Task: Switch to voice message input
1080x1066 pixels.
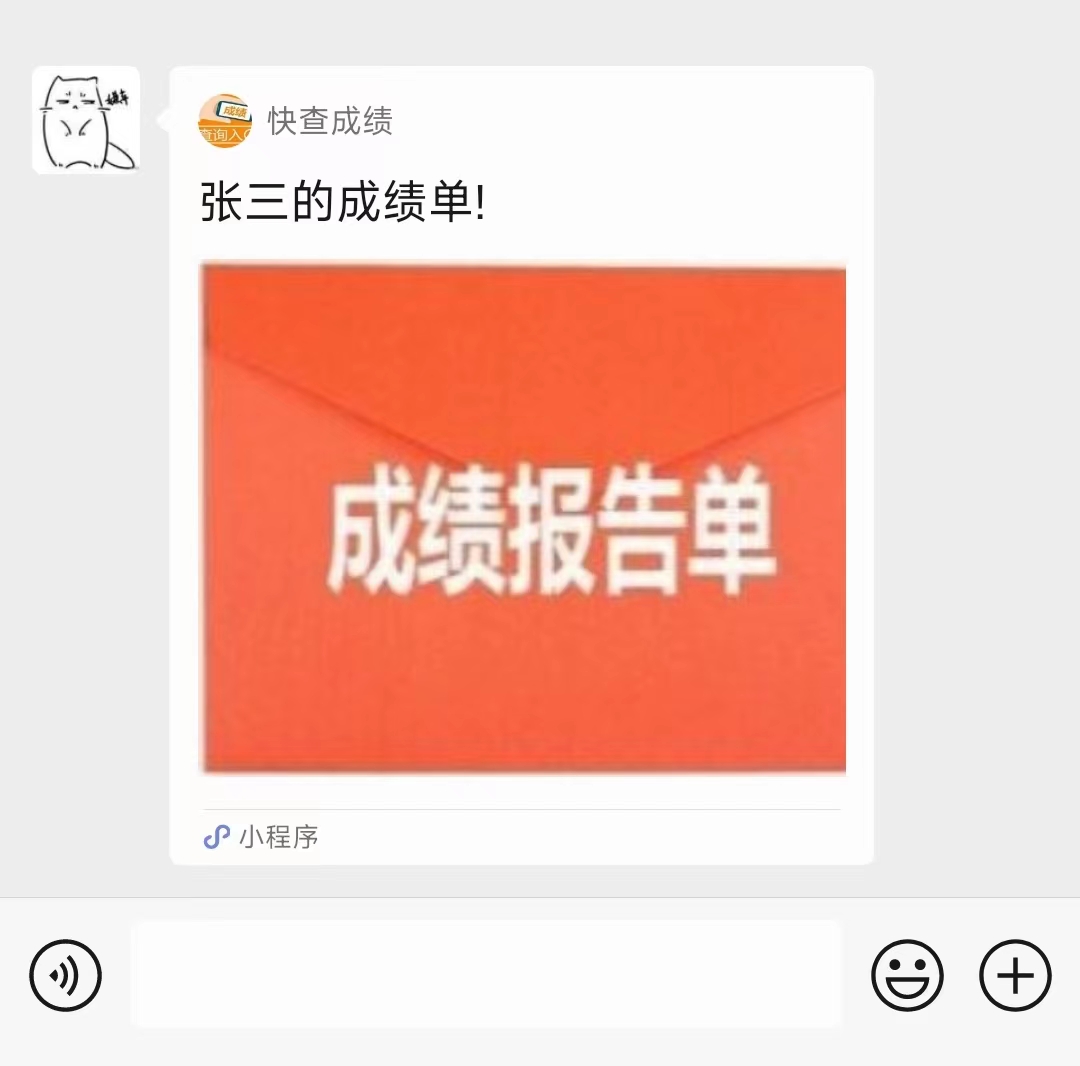Action: coord(66,974)
